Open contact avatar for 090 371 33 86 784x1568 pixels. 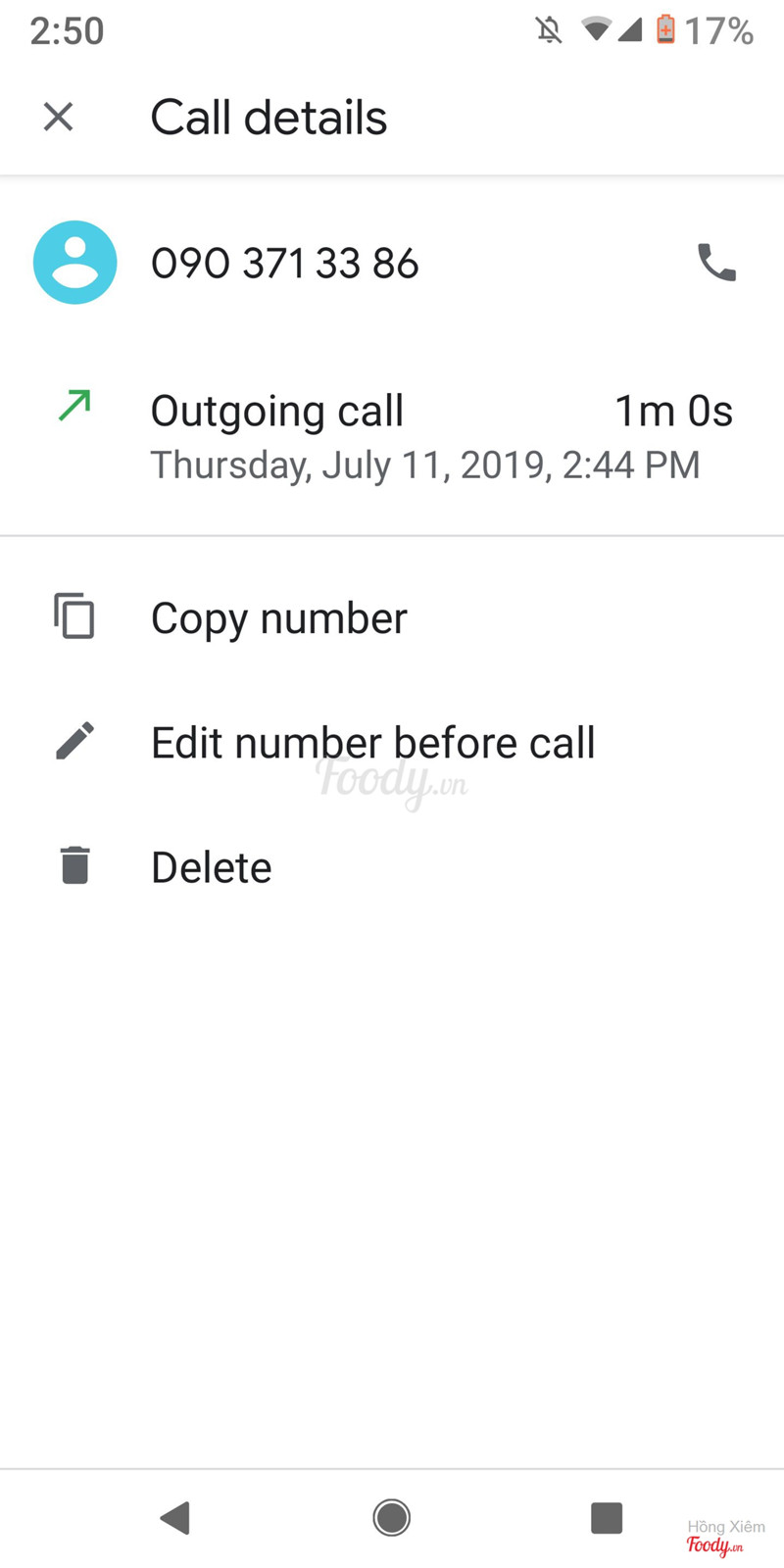(75, 263)
